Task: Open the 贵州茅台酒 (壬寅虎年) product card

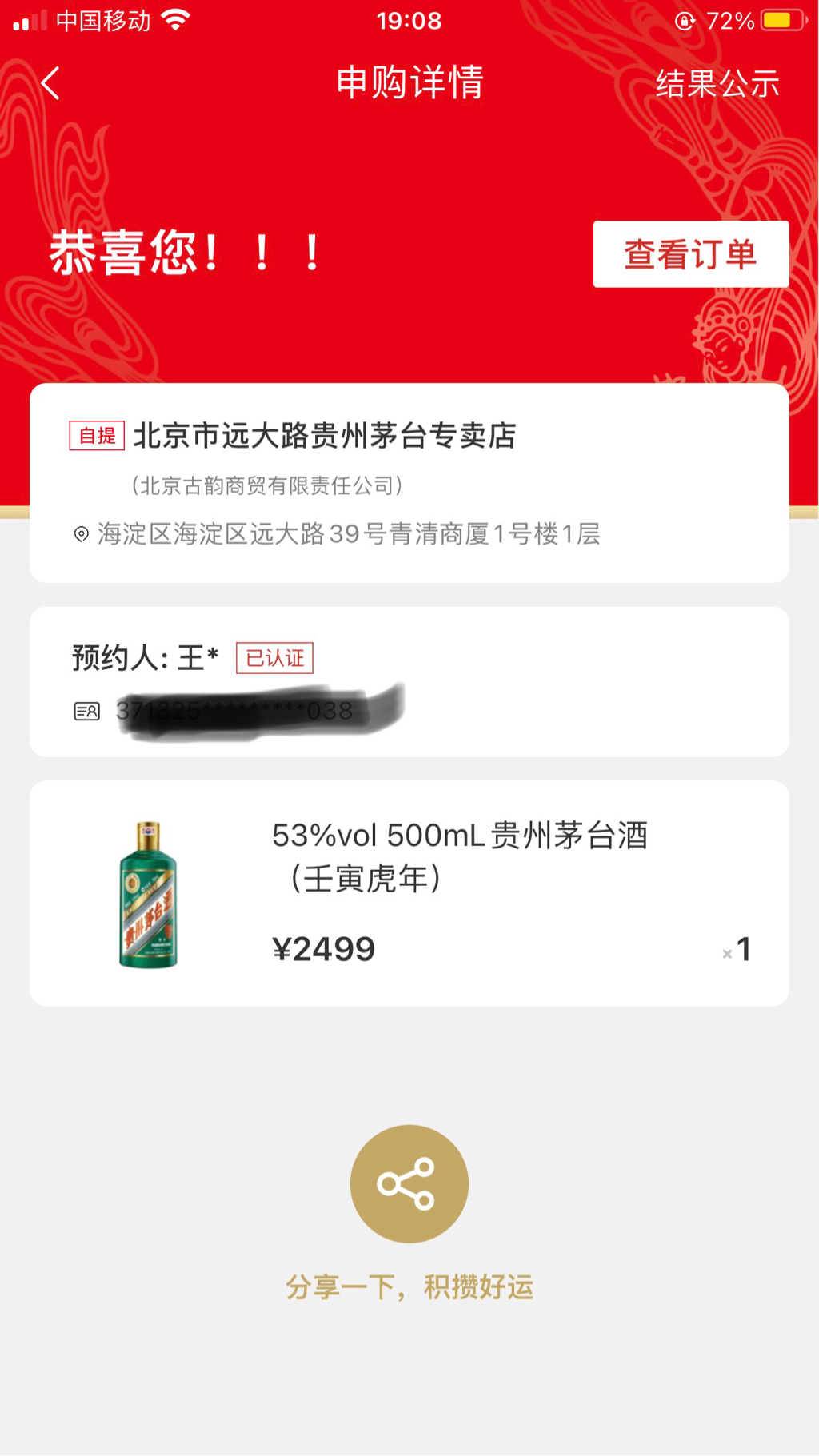Action: click(409, 893)
